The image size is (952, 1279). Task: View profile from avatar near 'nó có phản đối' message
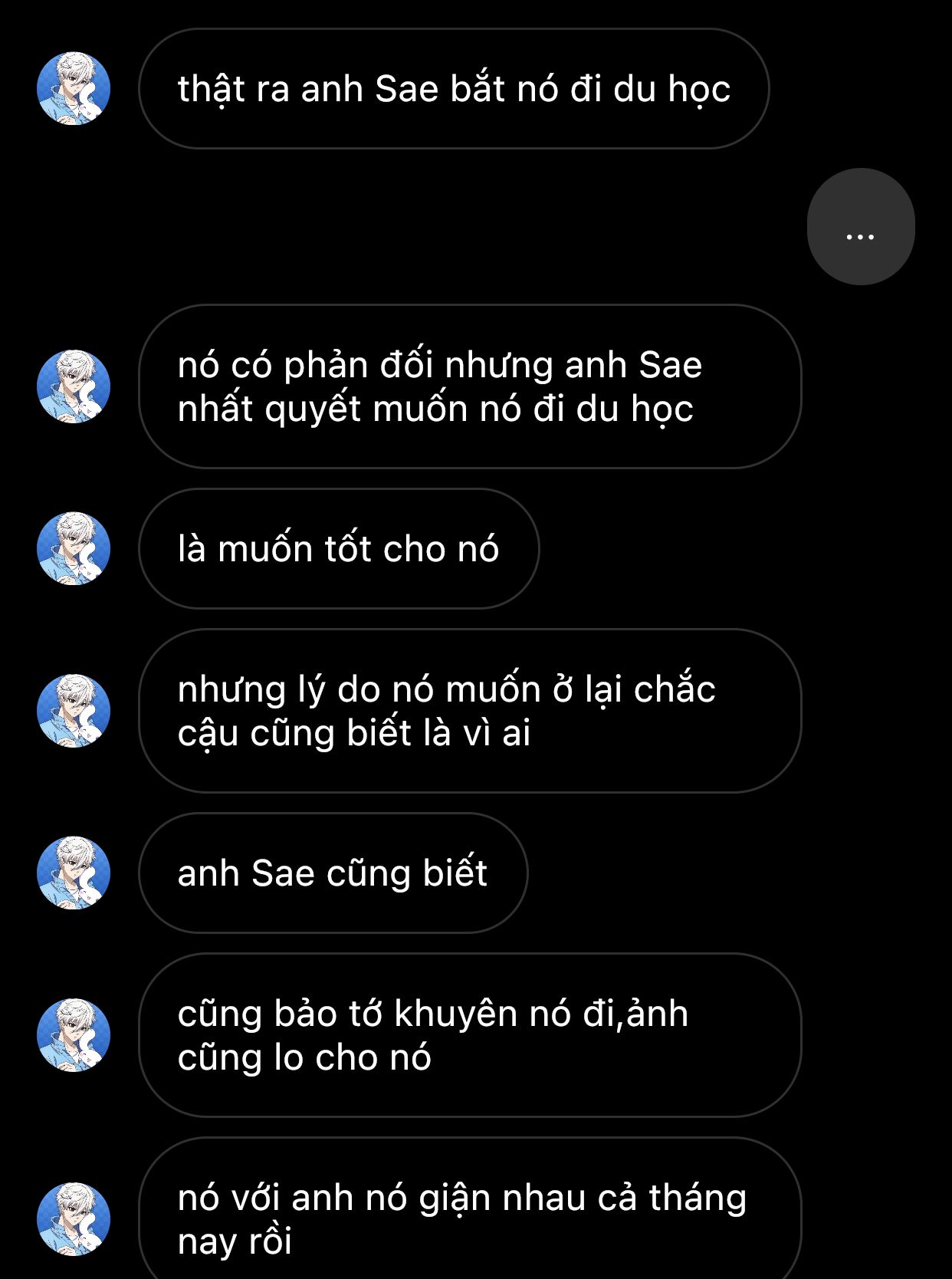pyautogui.click(x=74, y=386)
